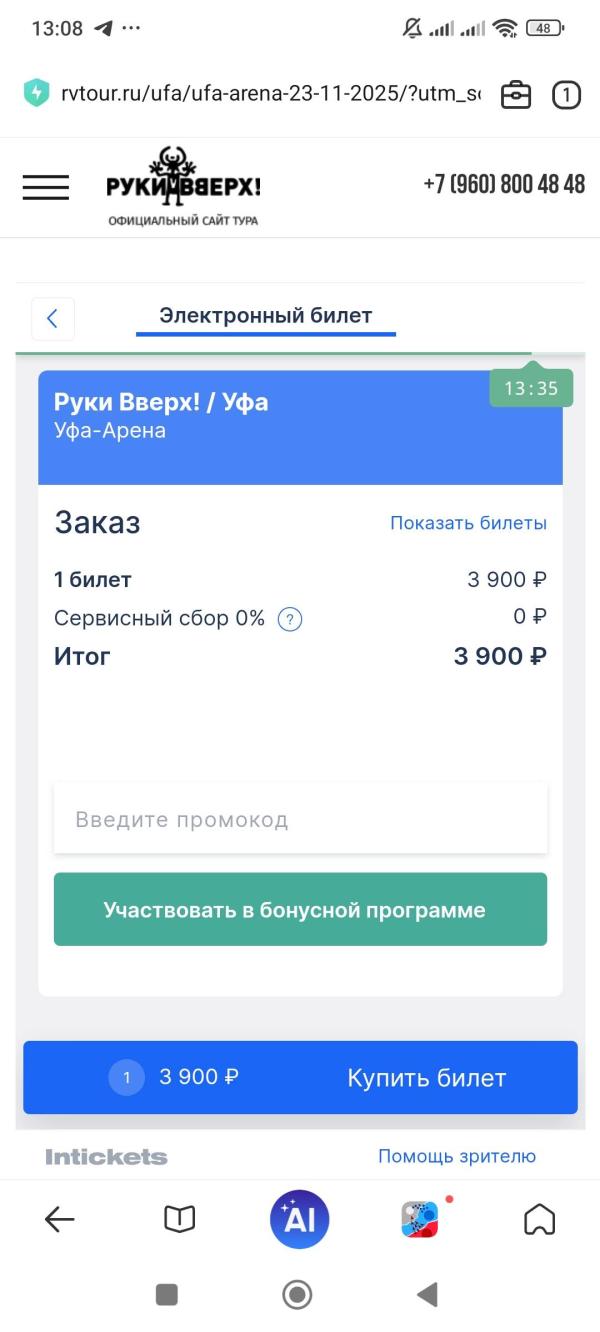Go to the previous page in browser
Viewport: 600px width, 1332px height.
pyautogui.click(x=60, y=1219)
